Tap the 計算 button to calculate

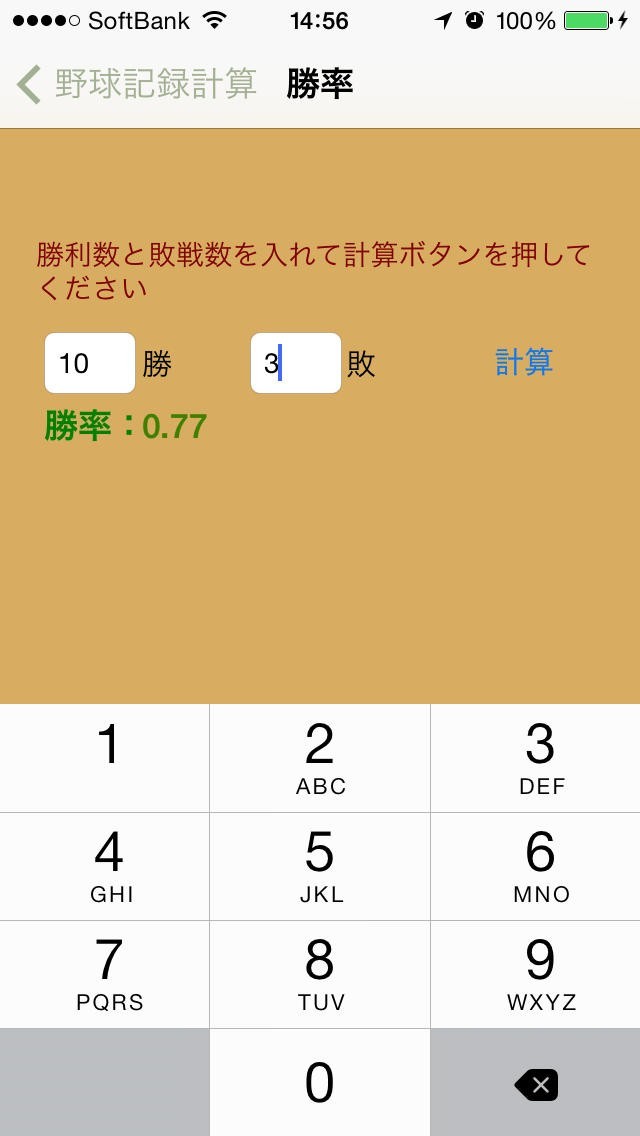coord(524,362)
